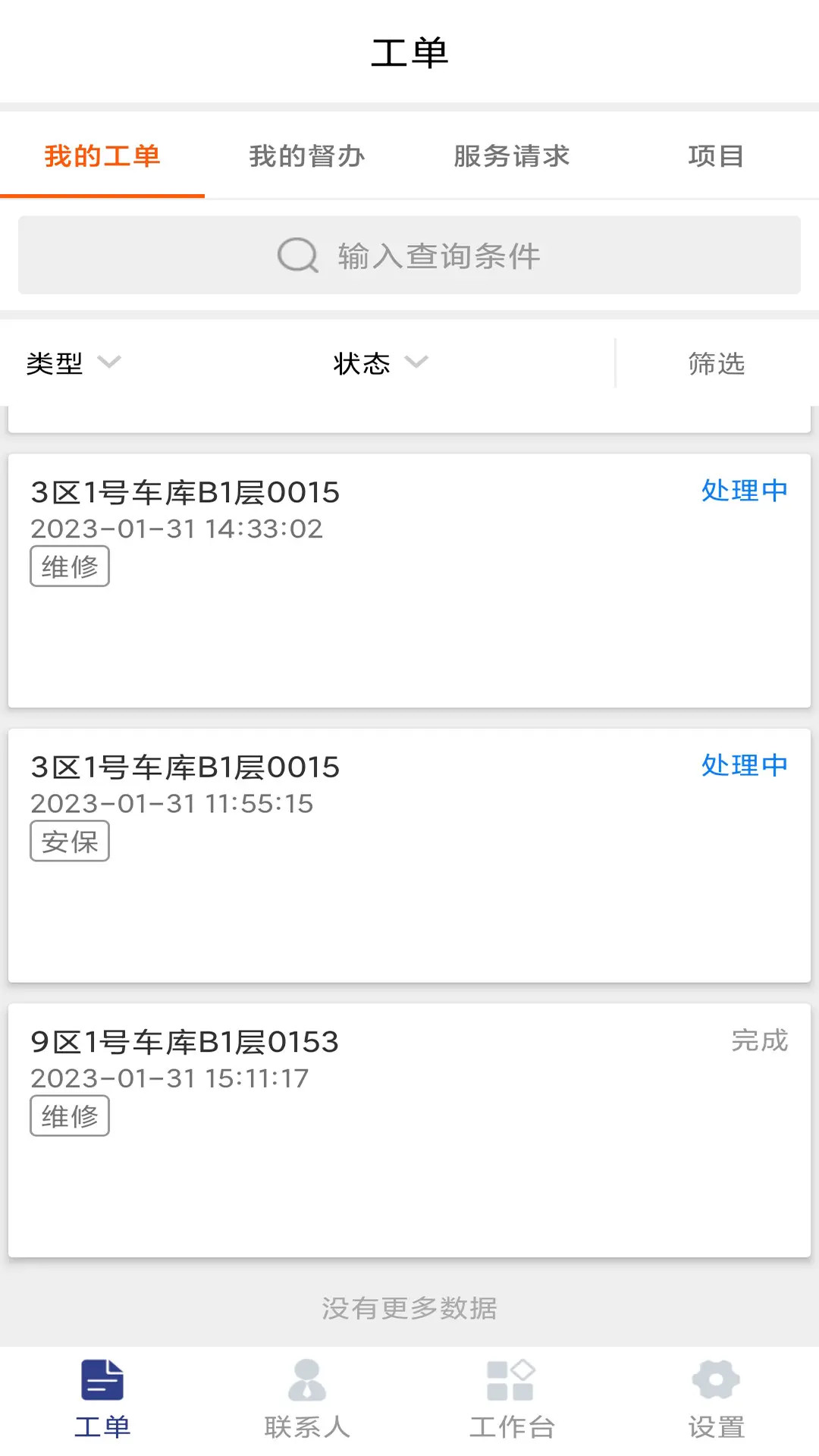The height and width of the screenshot is (1456, 819).
Task: Toggle 处理中 status on first work order
Action: click(x=745, y=491)
